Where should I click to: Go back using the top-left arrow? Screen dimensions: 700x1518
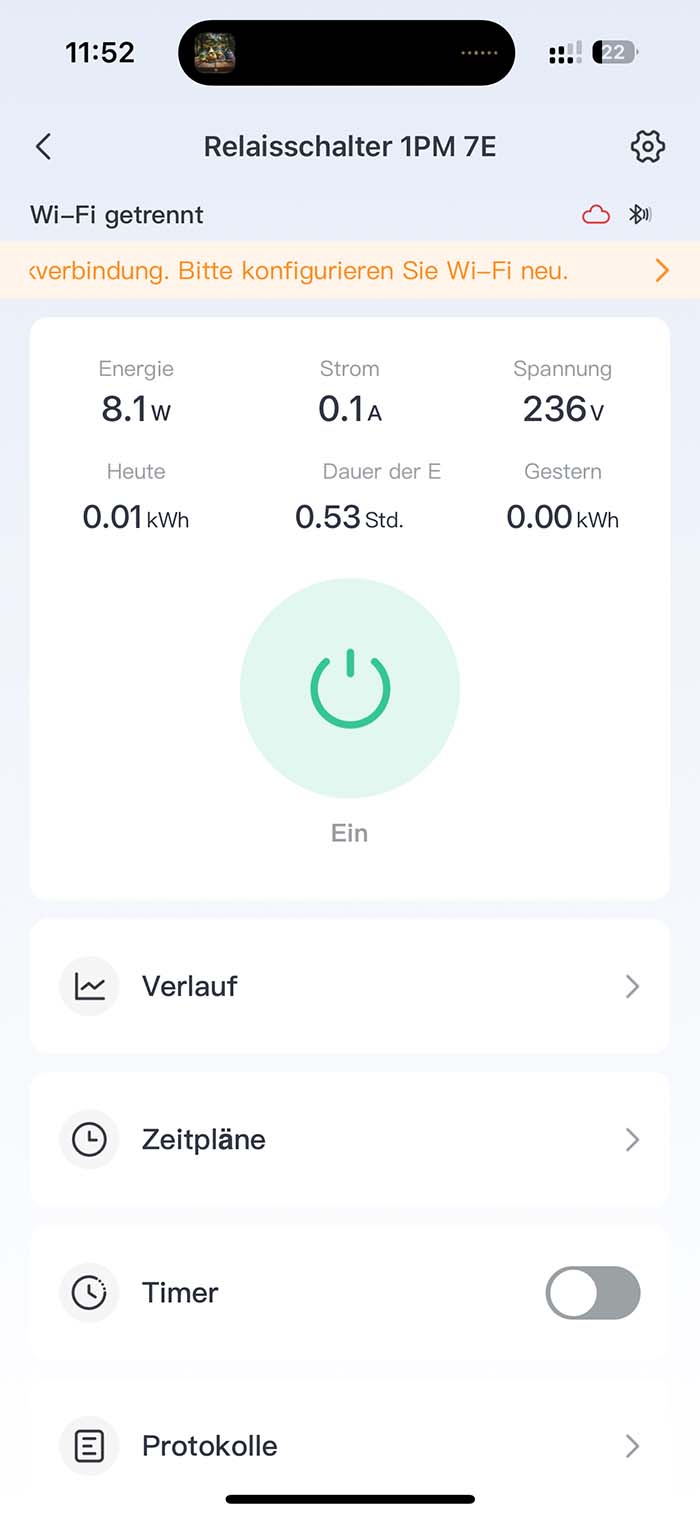pyautogui.click(x=43, y=147)
